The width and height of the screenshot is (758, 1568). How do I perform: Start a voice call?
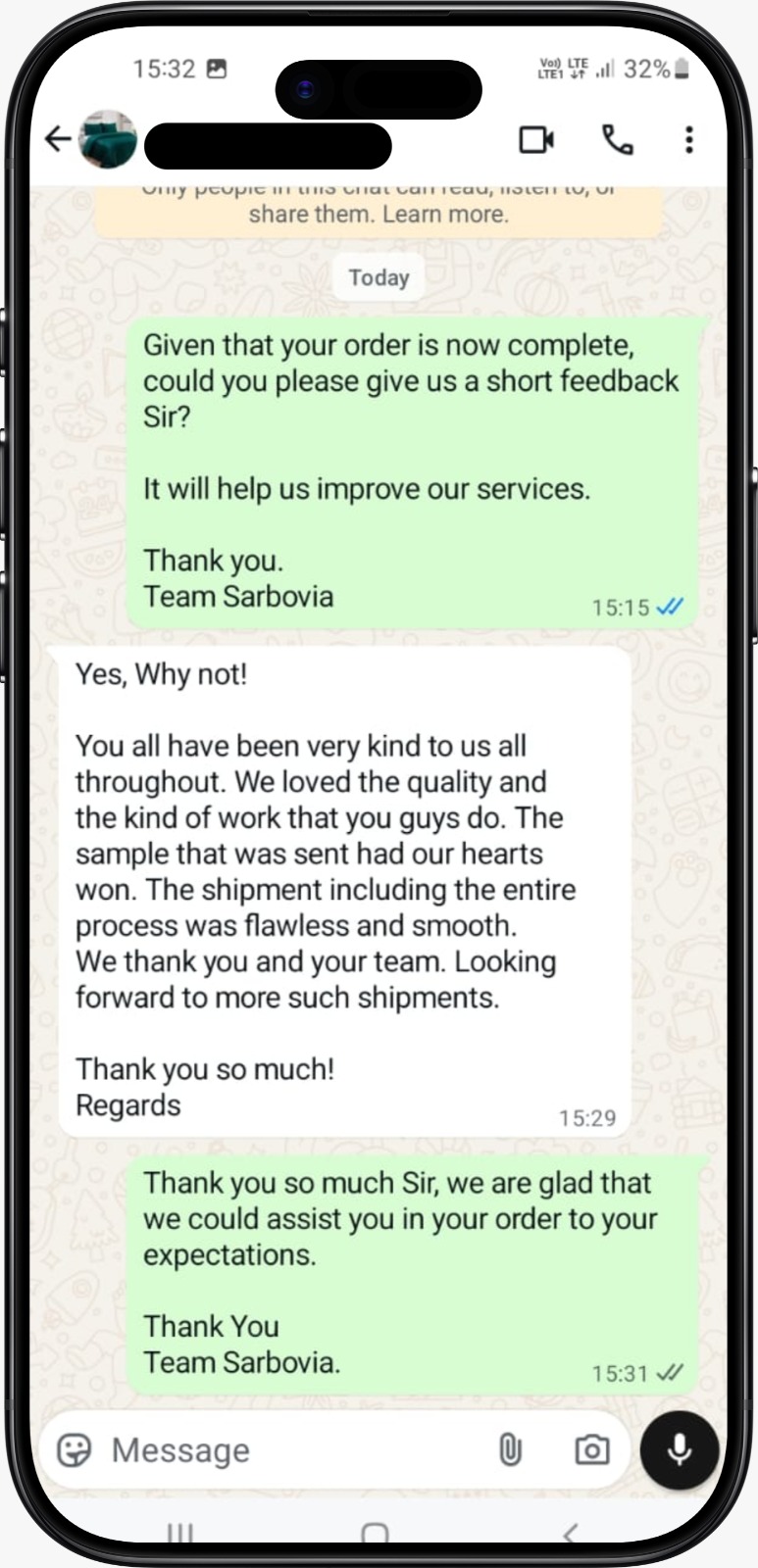pyautogui.click(x=617, y=140)
